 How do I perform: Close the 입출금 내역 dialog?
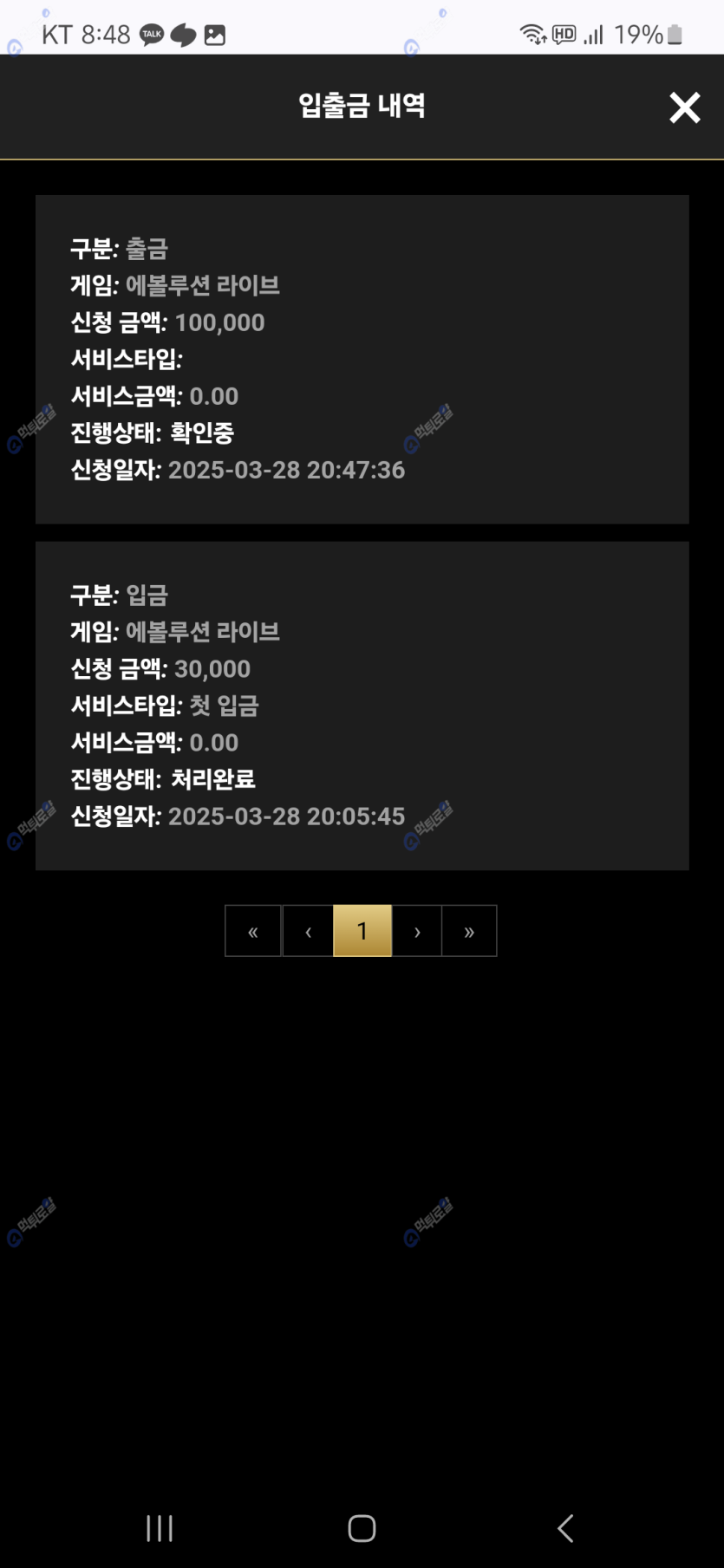click(684, 107)
